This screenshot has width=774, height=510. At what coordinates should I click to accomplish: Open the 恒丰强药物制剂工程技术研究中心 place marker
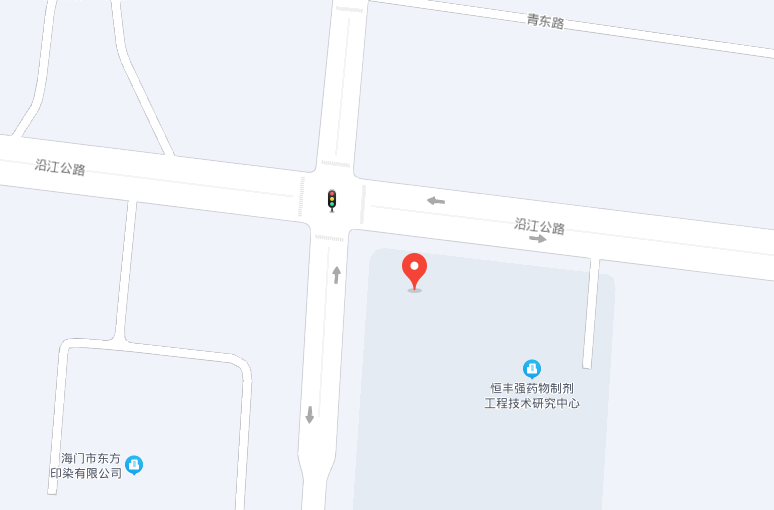(x=532, y=369)
